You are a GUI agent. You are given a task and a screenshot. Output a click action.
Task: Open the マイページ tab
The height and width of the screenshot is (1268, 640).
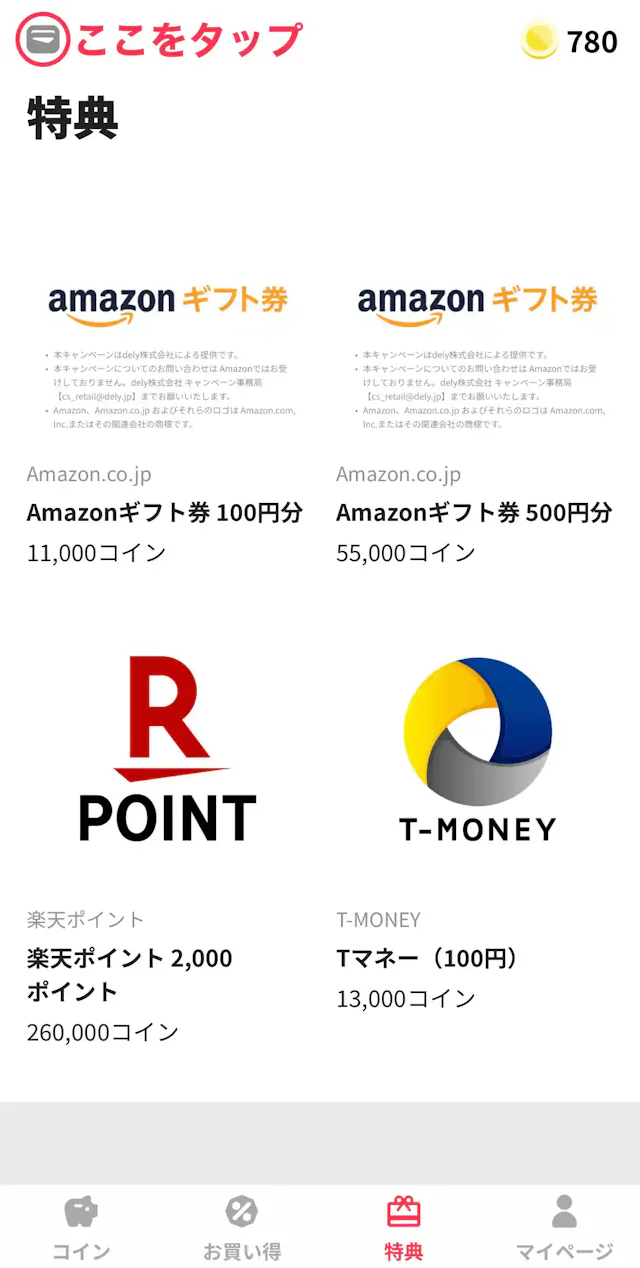coord(564,1228)
